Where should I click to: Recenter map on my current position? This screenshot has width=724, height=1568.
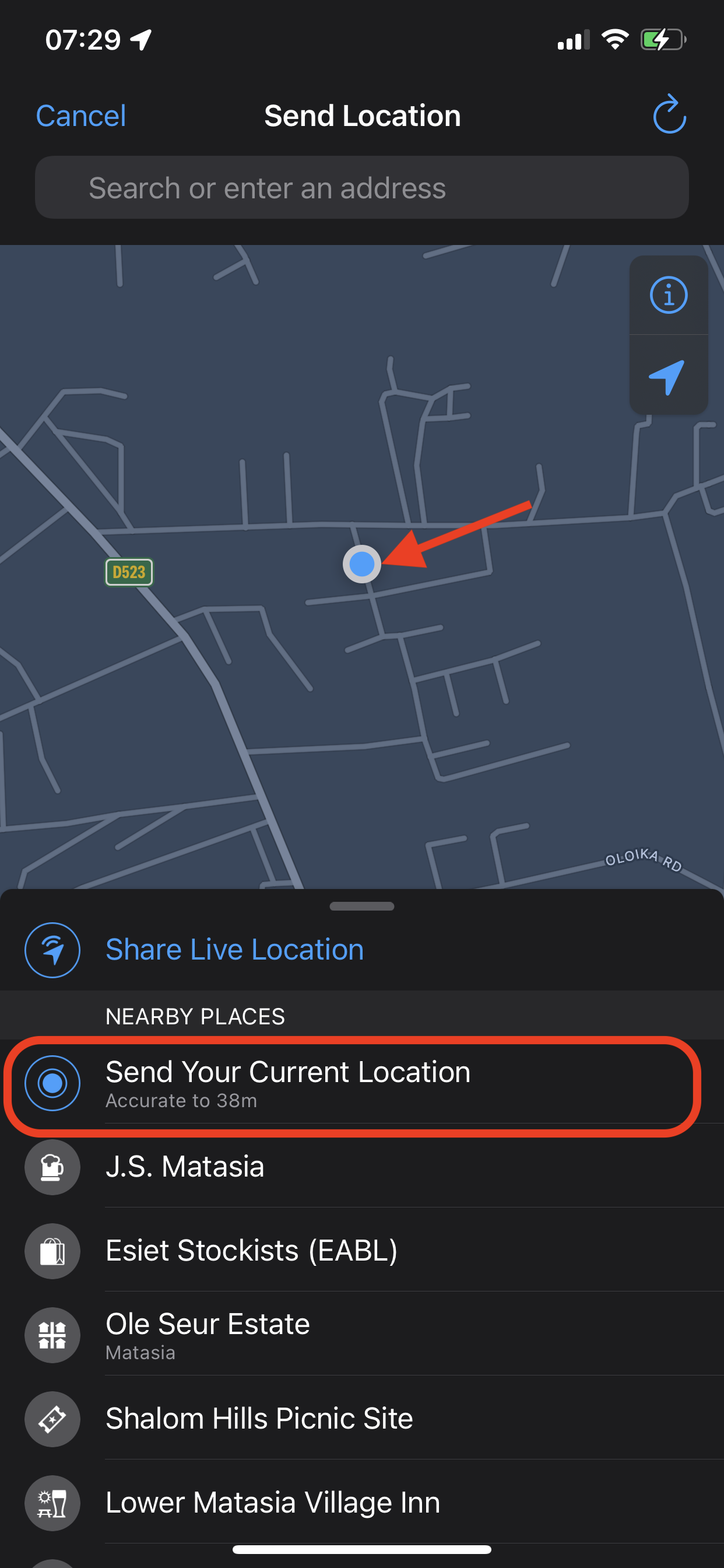(668, 376)
